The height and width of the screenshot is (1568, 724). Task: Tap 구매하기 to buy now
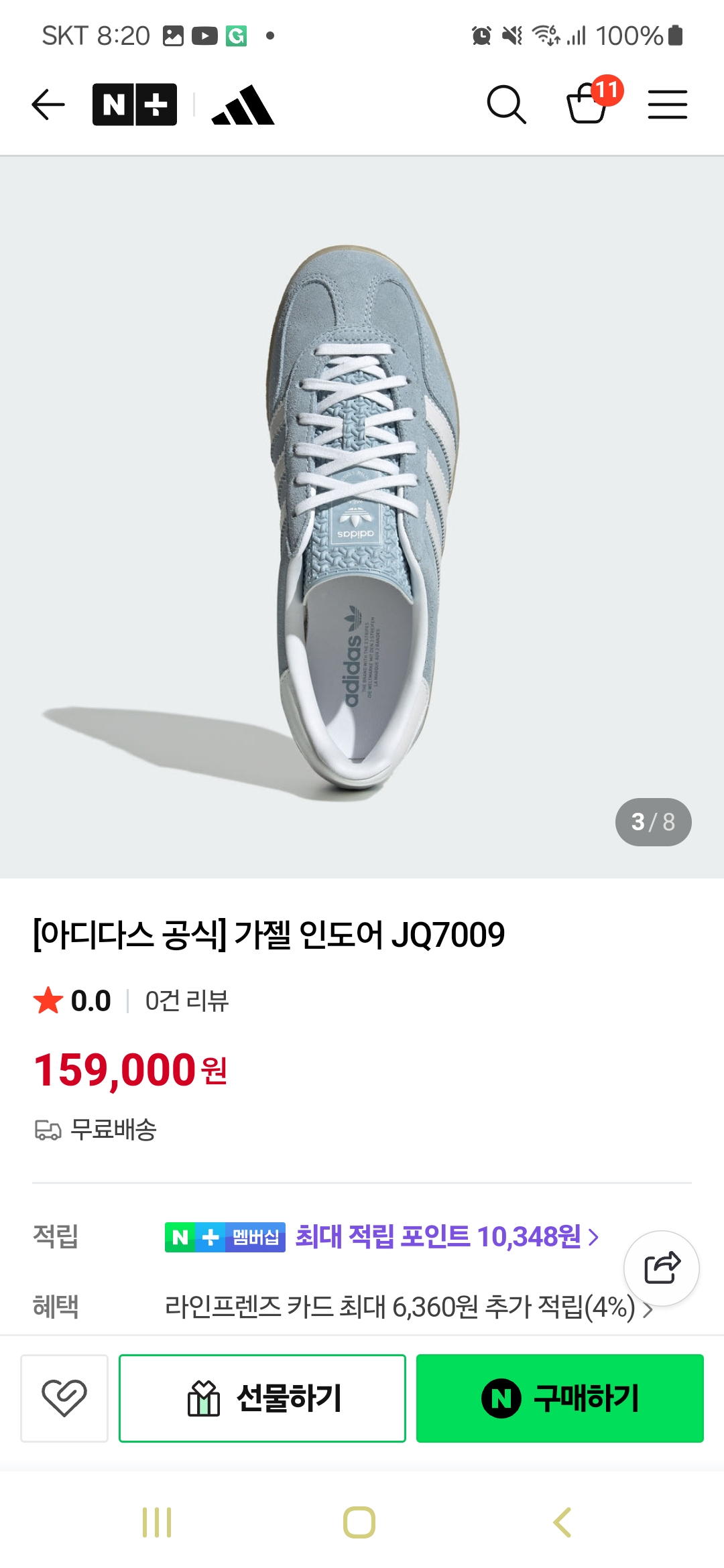pos(560,1398)
